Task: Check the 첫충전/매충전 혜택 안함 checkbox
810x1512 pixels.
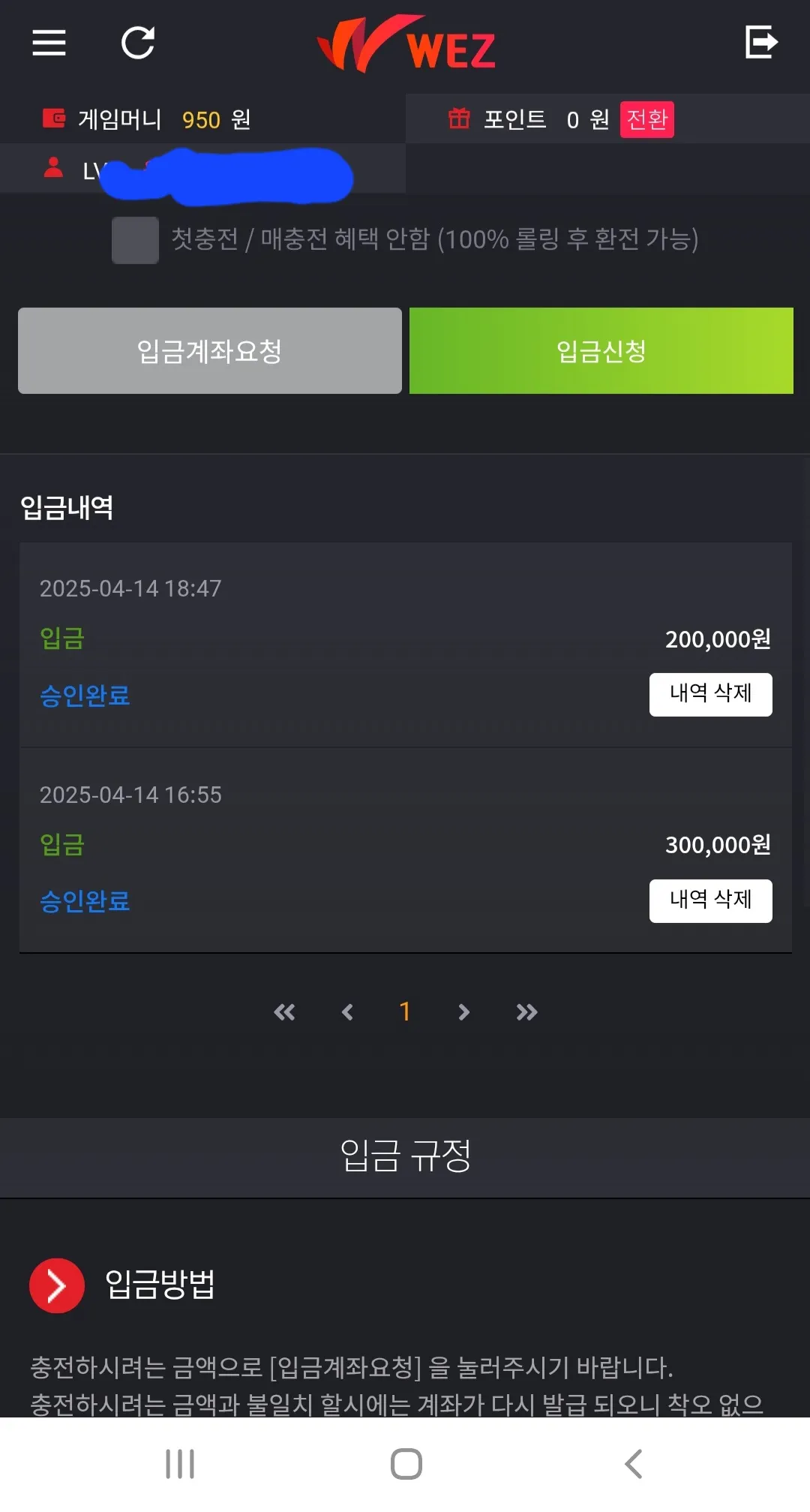Action: pos(135,240)
